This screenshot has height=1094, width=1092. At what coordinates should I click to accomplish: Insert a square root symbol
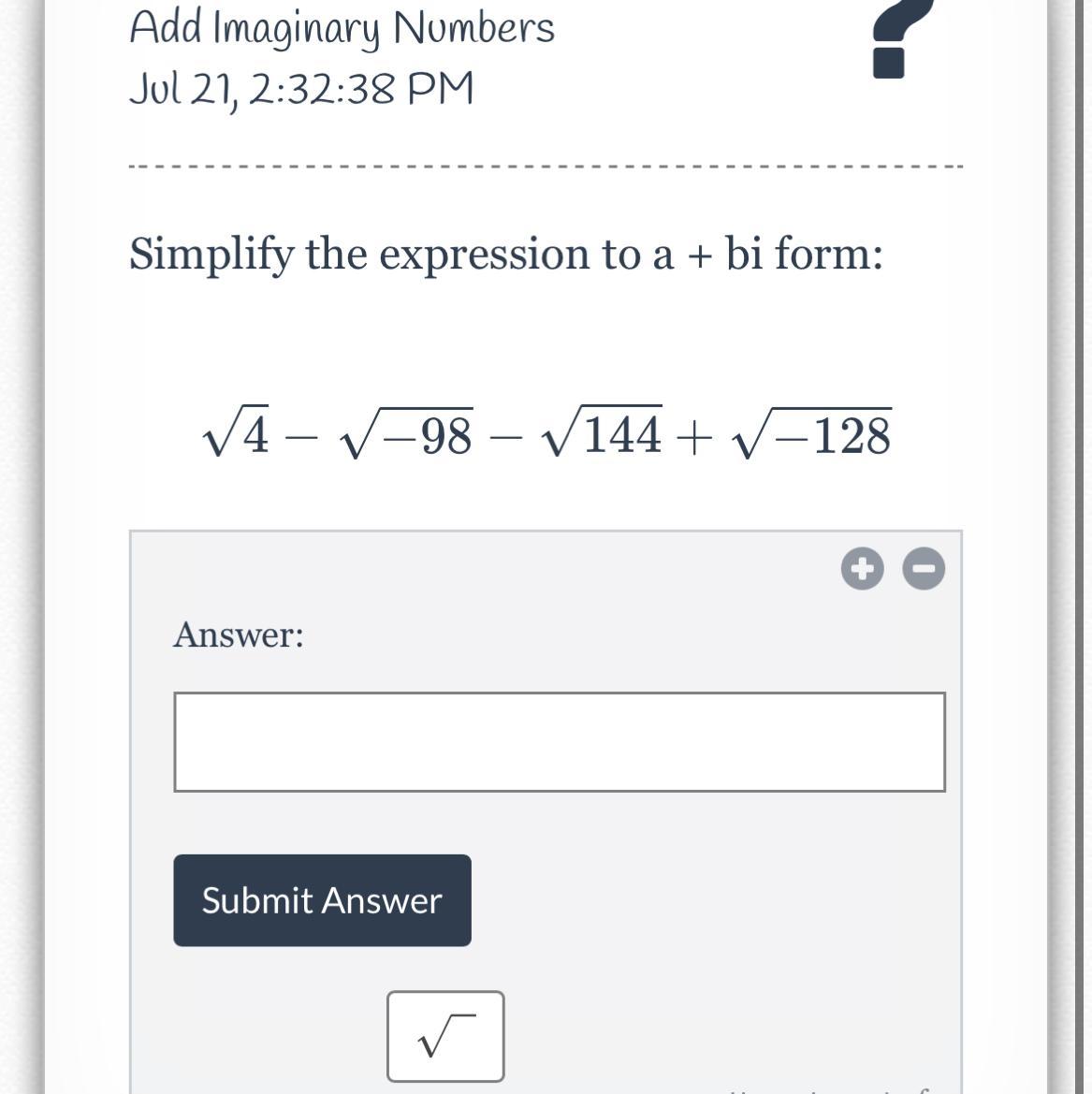click(x=445, y=1036)
